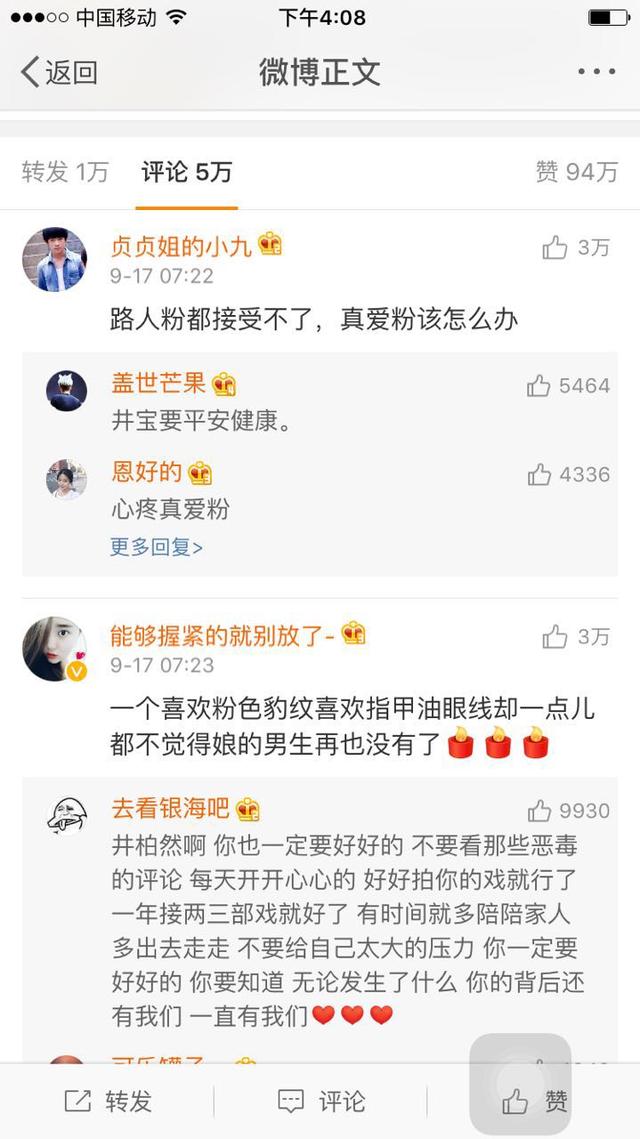640x1139 pixels.
Task: Switch to the 转发 1万 tab
Action: [65, 171]
